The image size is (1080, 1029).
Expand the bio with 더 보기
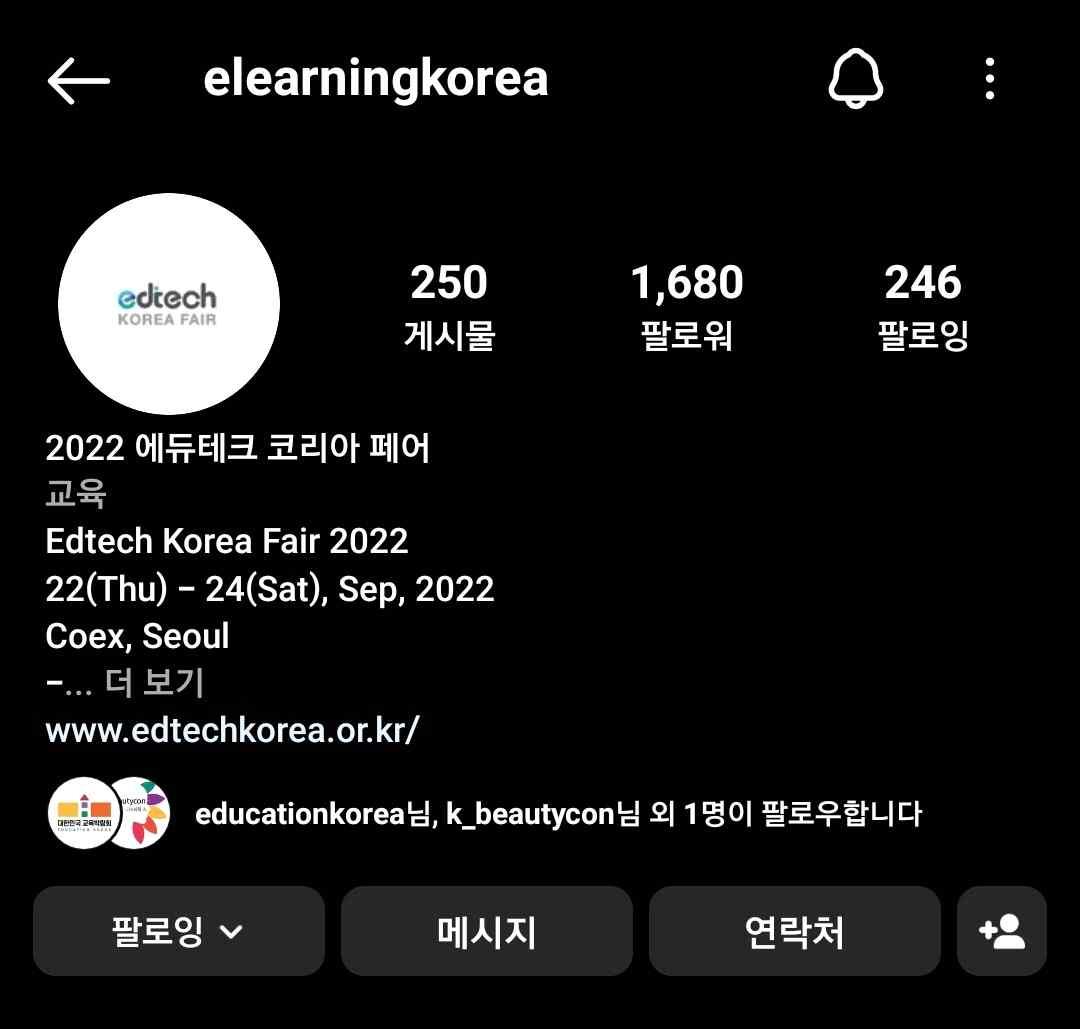point(155,683)
